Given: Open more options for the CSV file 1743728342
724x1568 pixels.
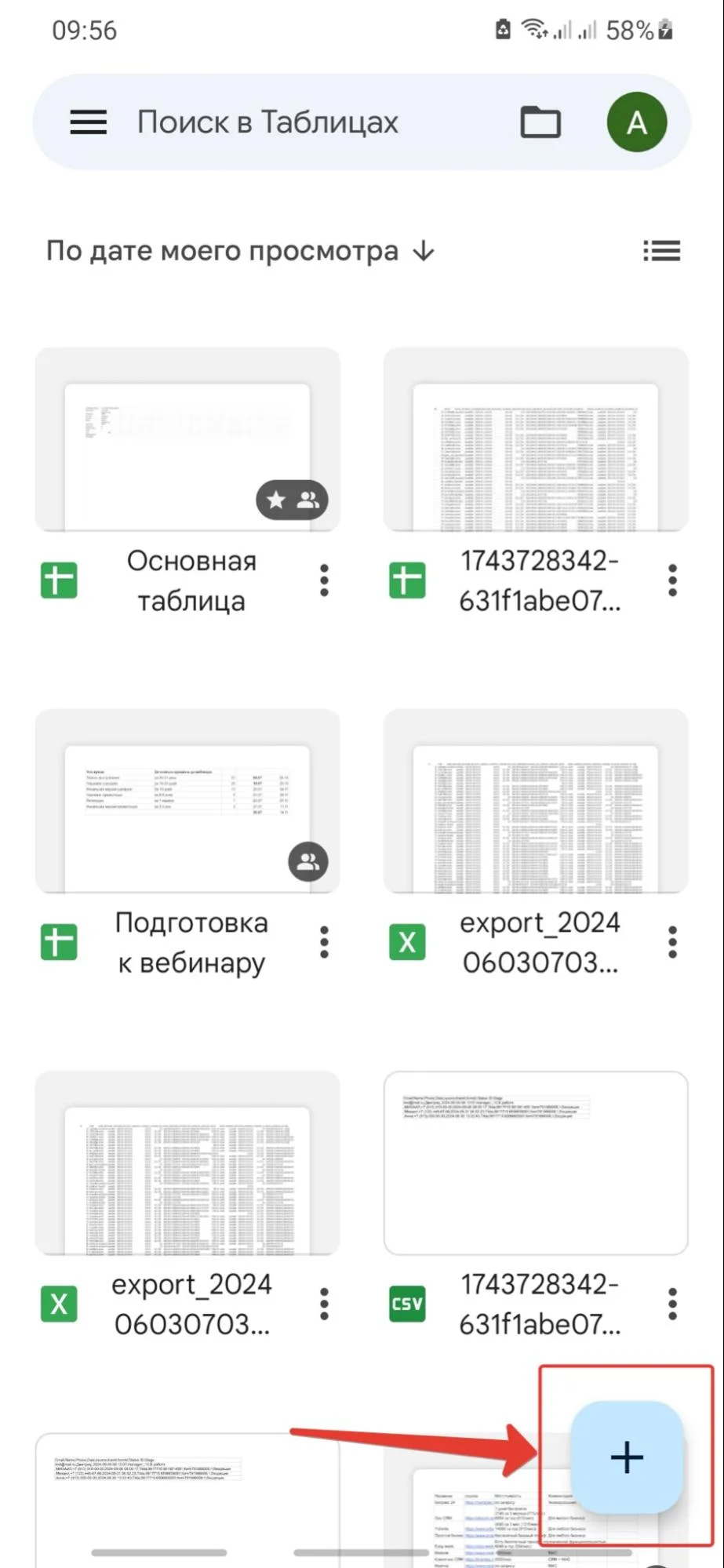Looking at the screenshot, I should coord(672,1304).
